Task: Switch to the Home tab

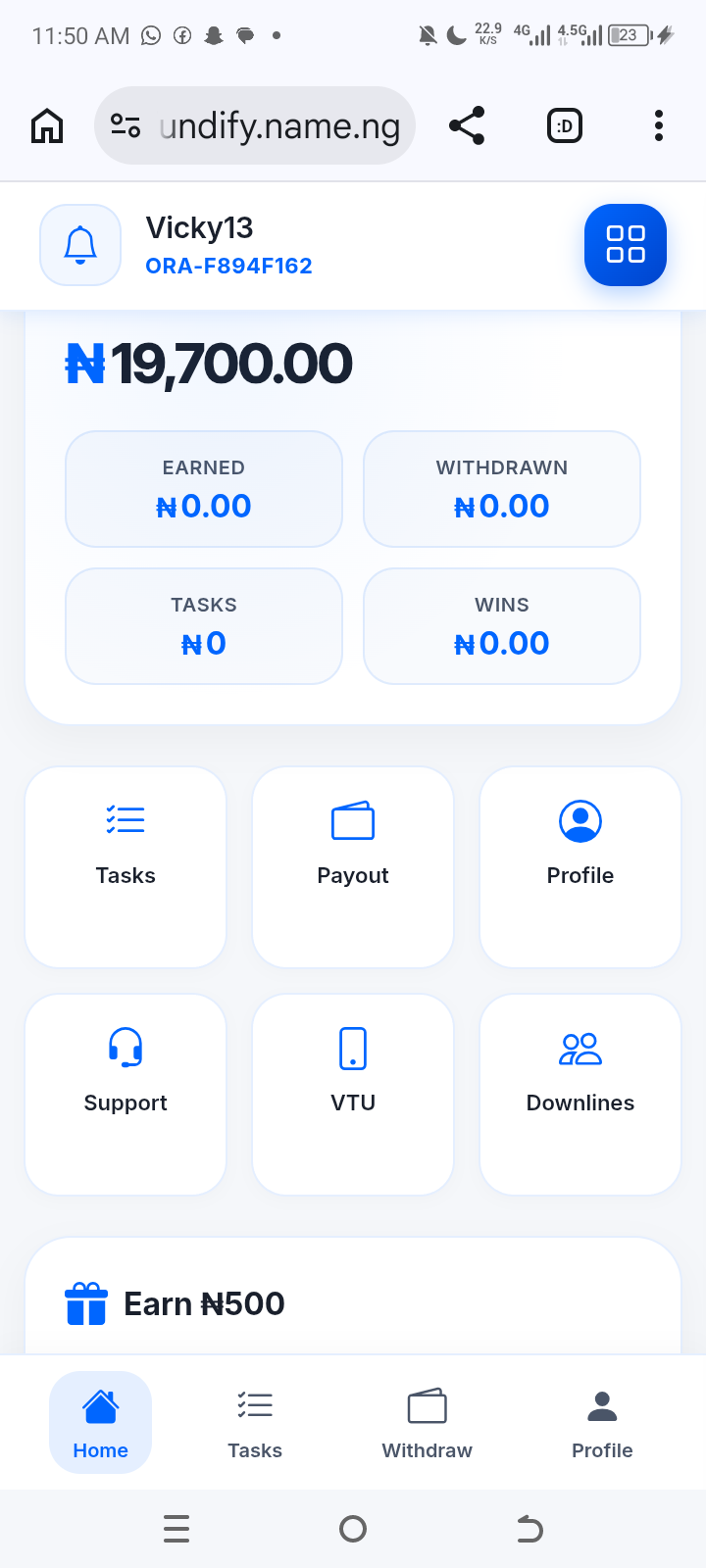Action: coord(100,1422)
